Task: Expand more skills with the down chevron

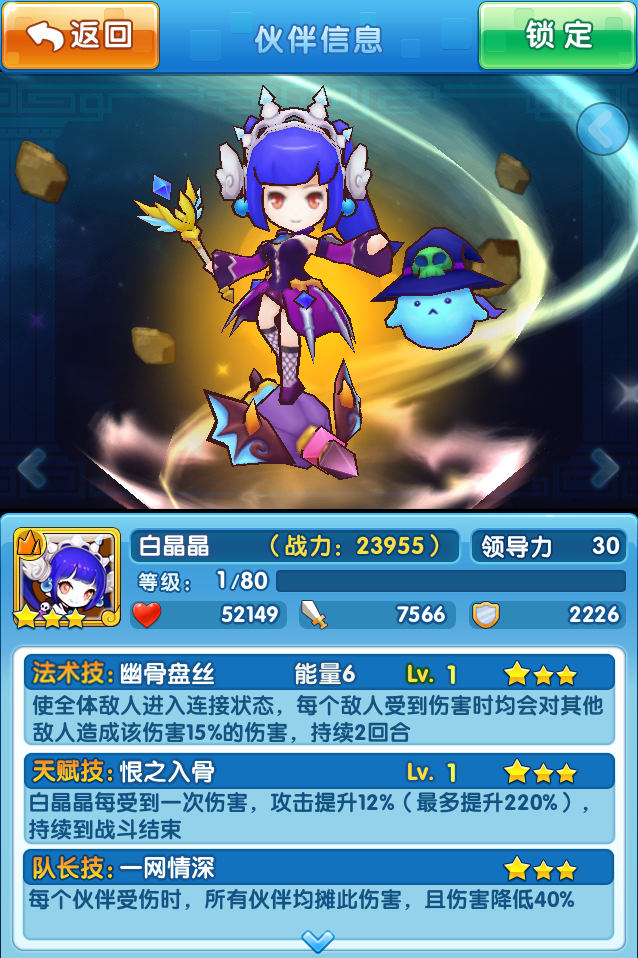Action: pyautogui.click(x=318, y=940)
